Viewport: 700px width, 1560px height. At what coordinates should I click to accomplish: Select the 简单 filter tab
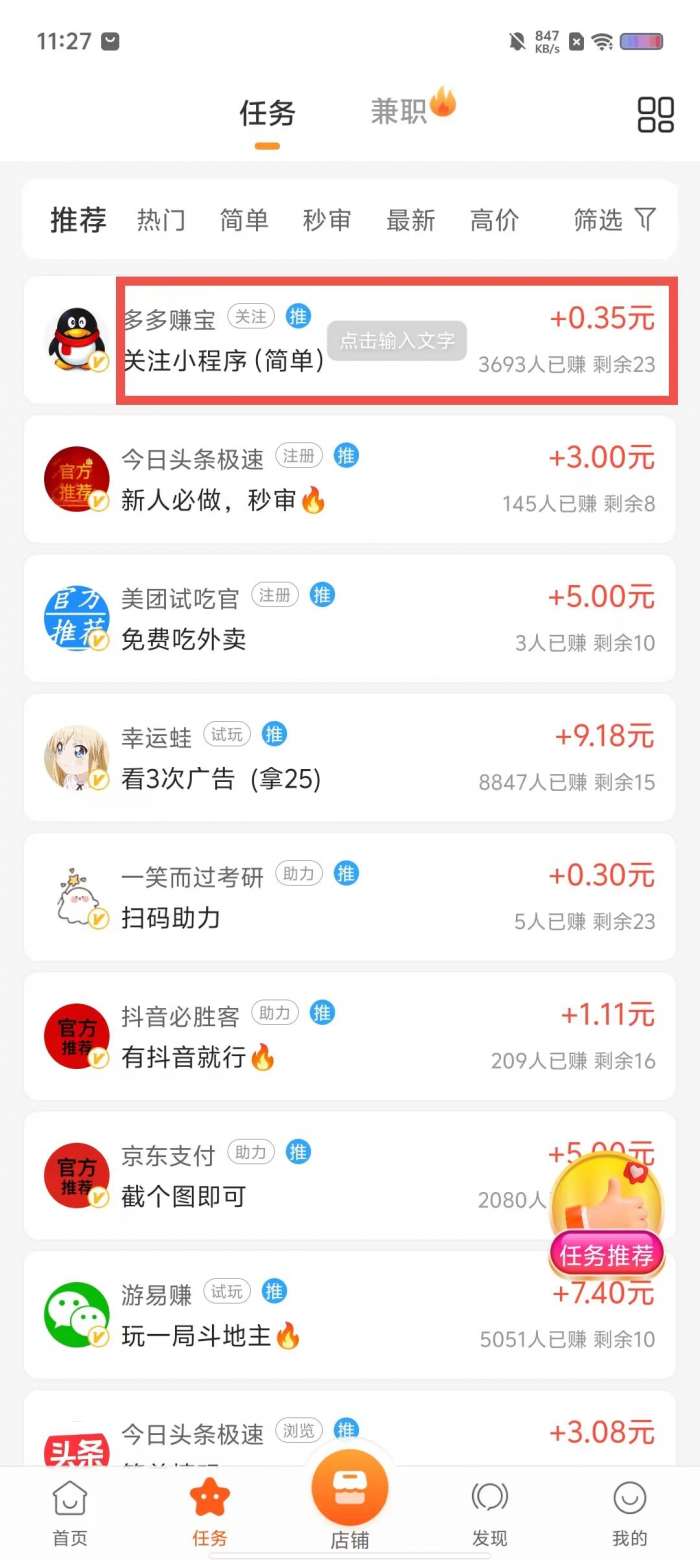(244, 220)
